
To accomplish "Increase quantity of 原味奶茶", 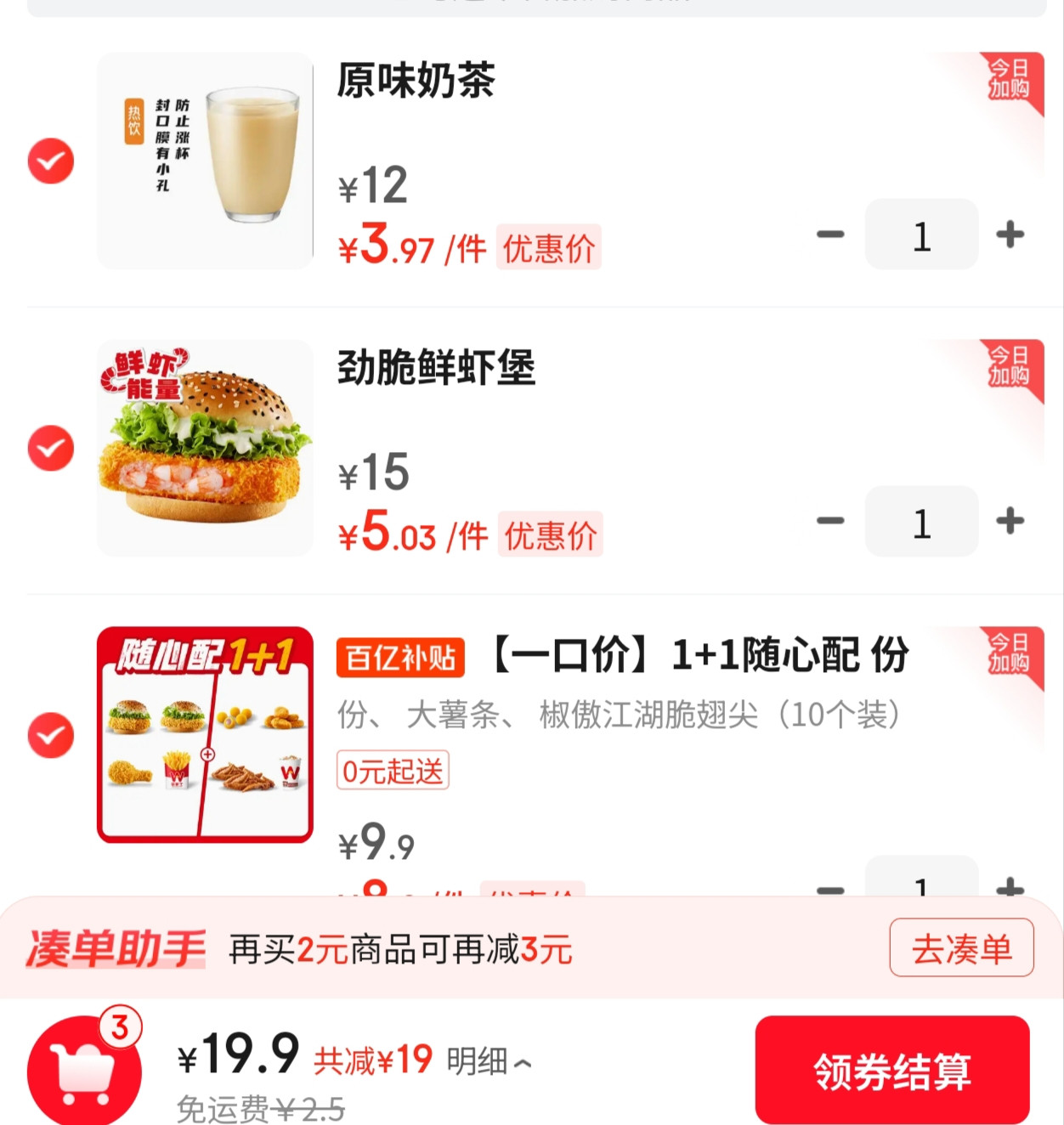I will coord(1010,235).
